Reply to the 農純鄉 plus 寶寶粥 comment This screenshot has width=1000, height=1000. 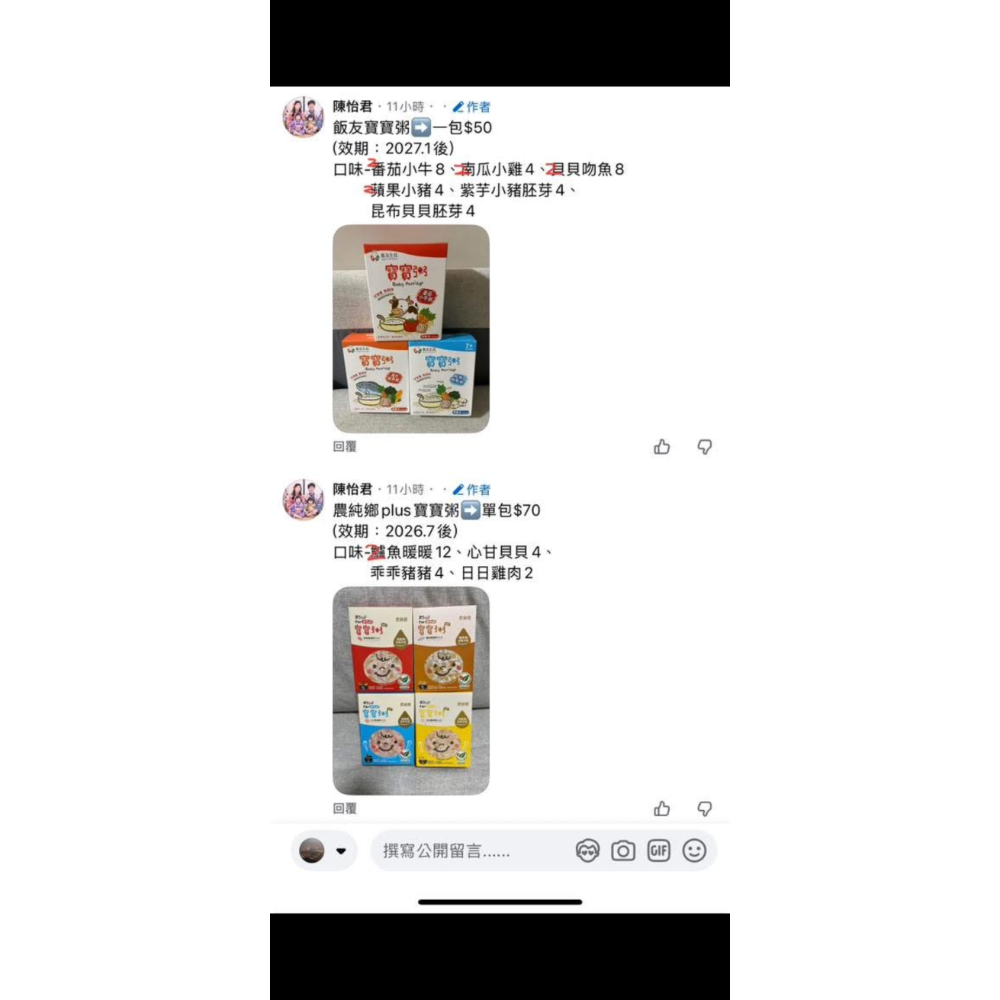pos(344,808)
